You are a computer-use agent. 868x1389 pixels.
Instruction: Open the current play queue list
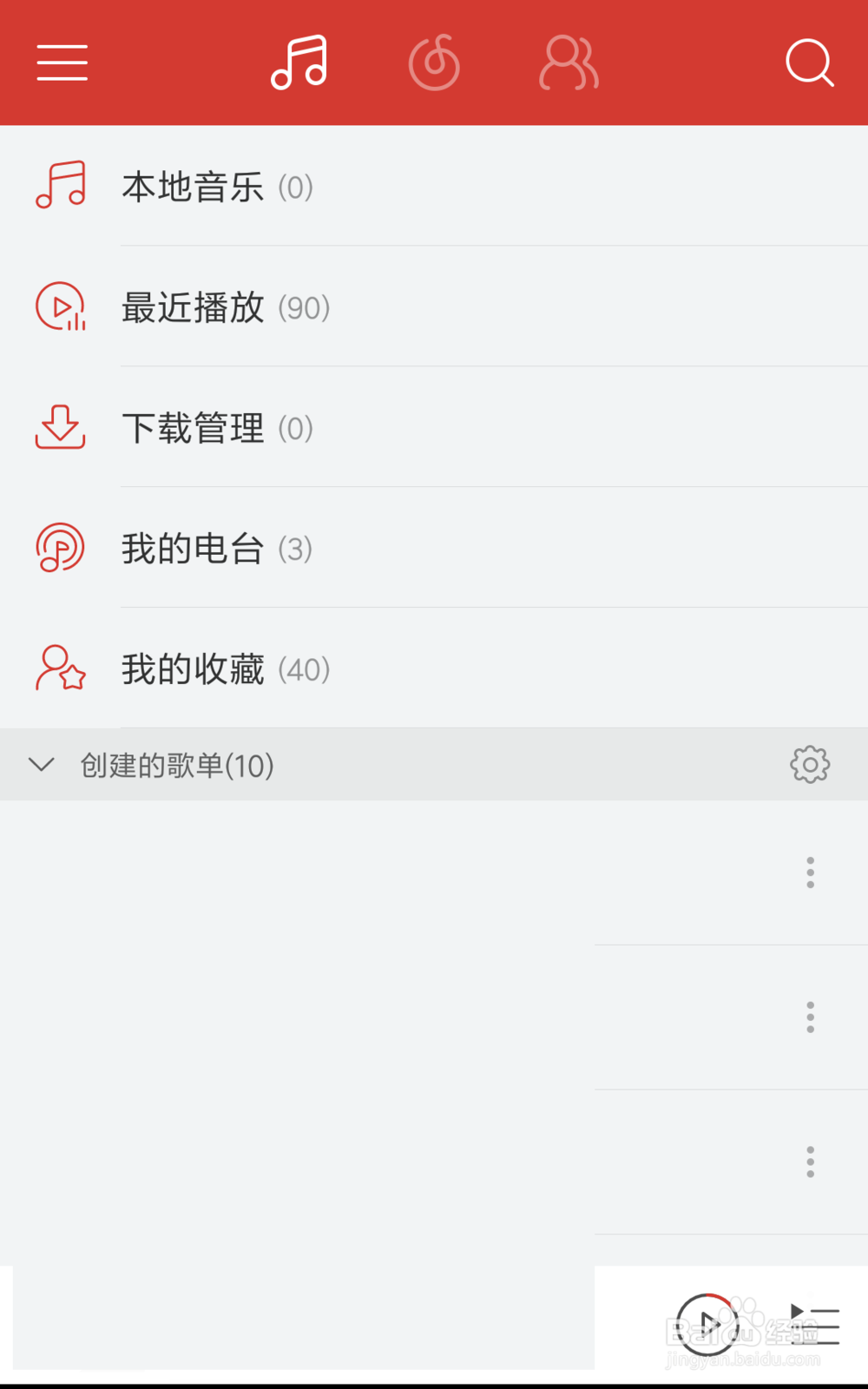click(814, 1325)
